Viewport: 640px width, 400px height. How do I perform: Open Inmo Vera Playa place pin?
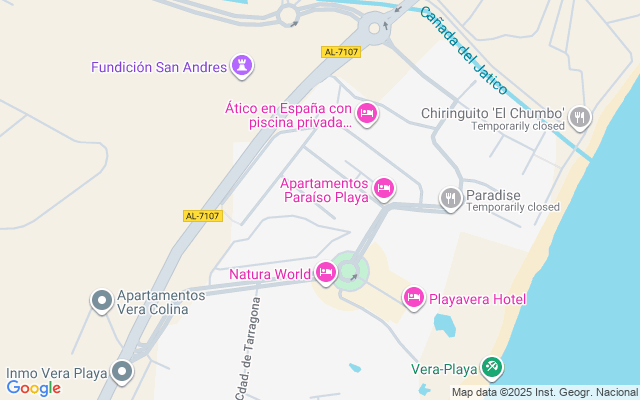pos(122,373)
